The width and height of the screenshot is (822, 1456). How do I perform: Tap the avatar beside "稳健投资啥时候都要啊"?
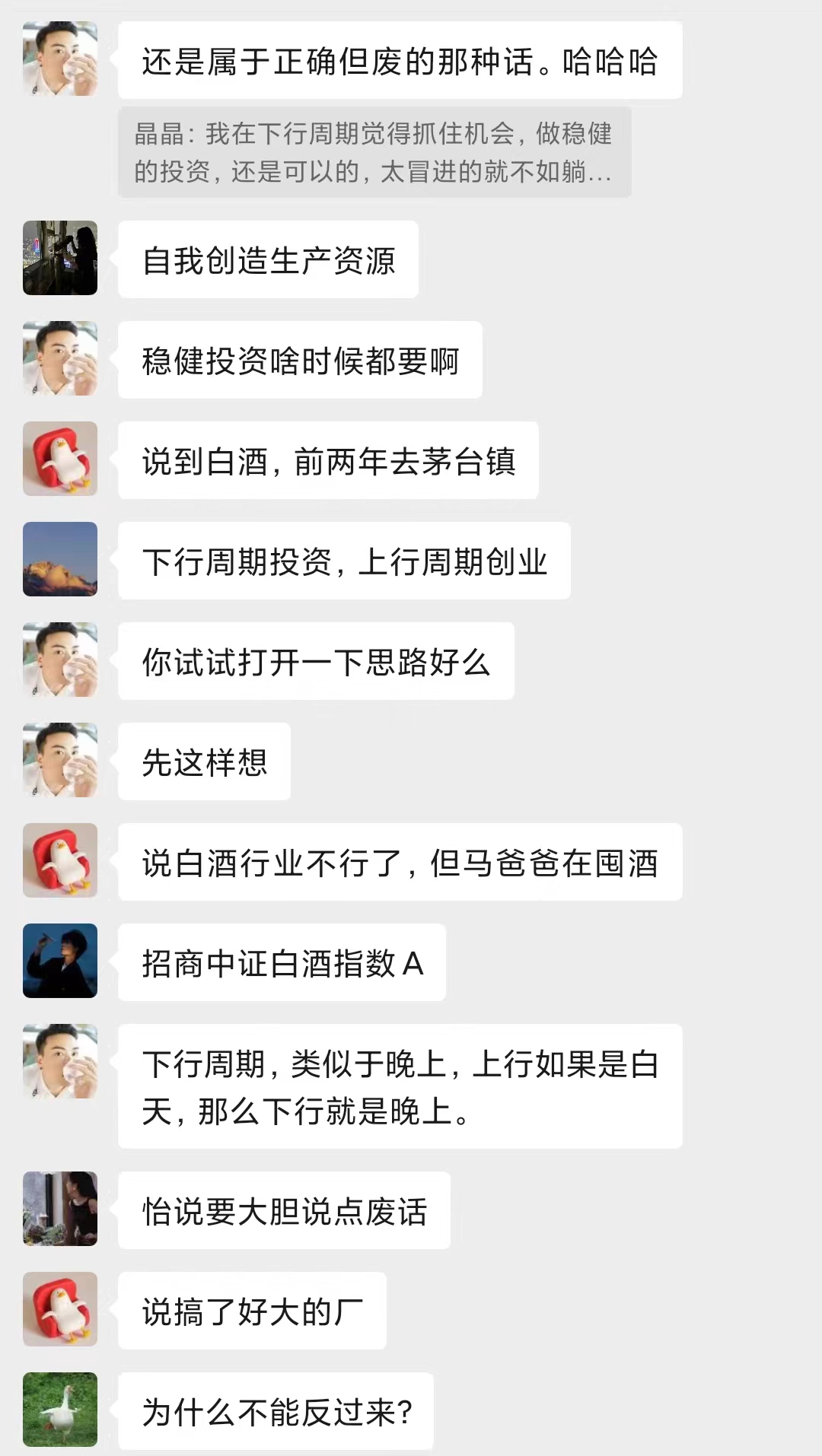[60, 358]
